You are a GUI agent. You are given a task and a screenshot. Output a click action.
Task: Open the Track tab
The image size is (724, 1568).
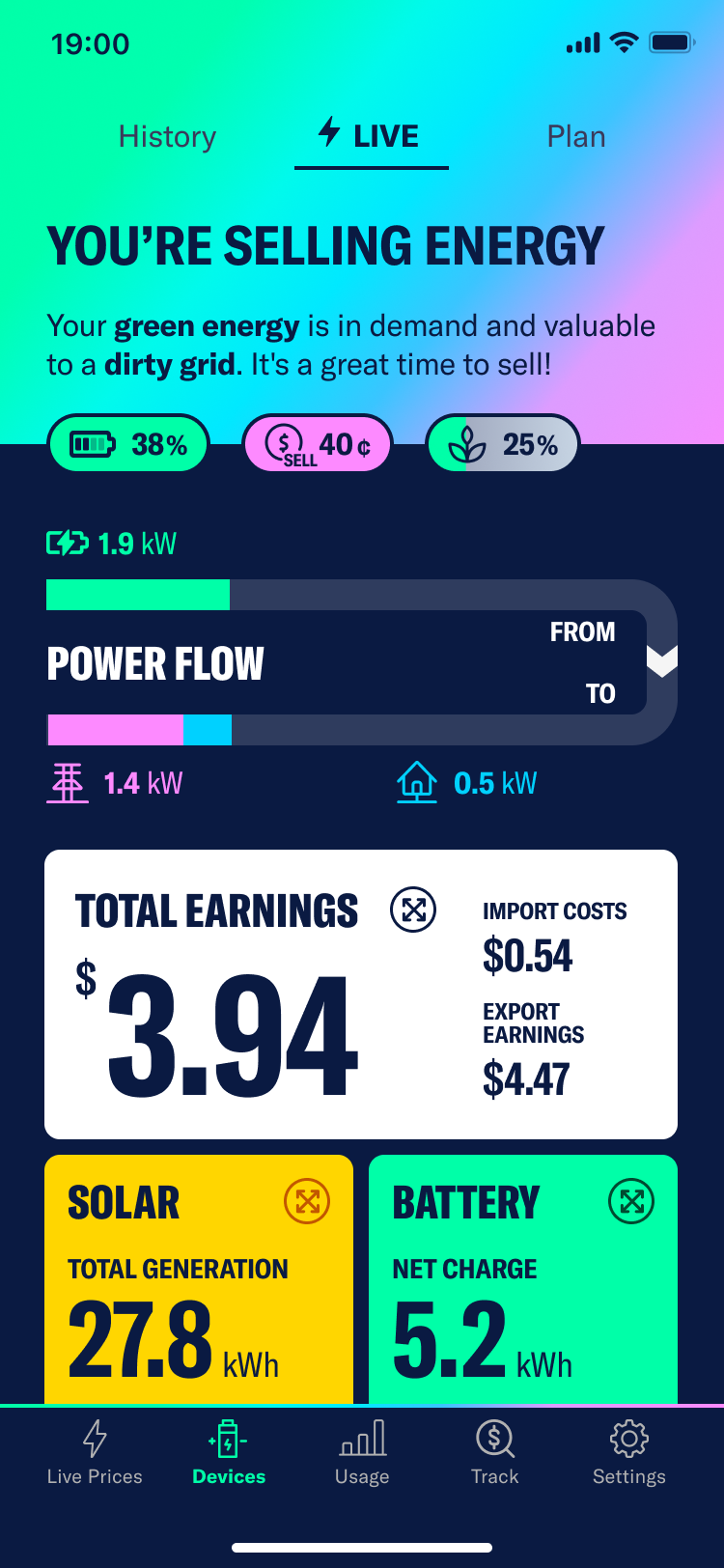[495, 1452]
